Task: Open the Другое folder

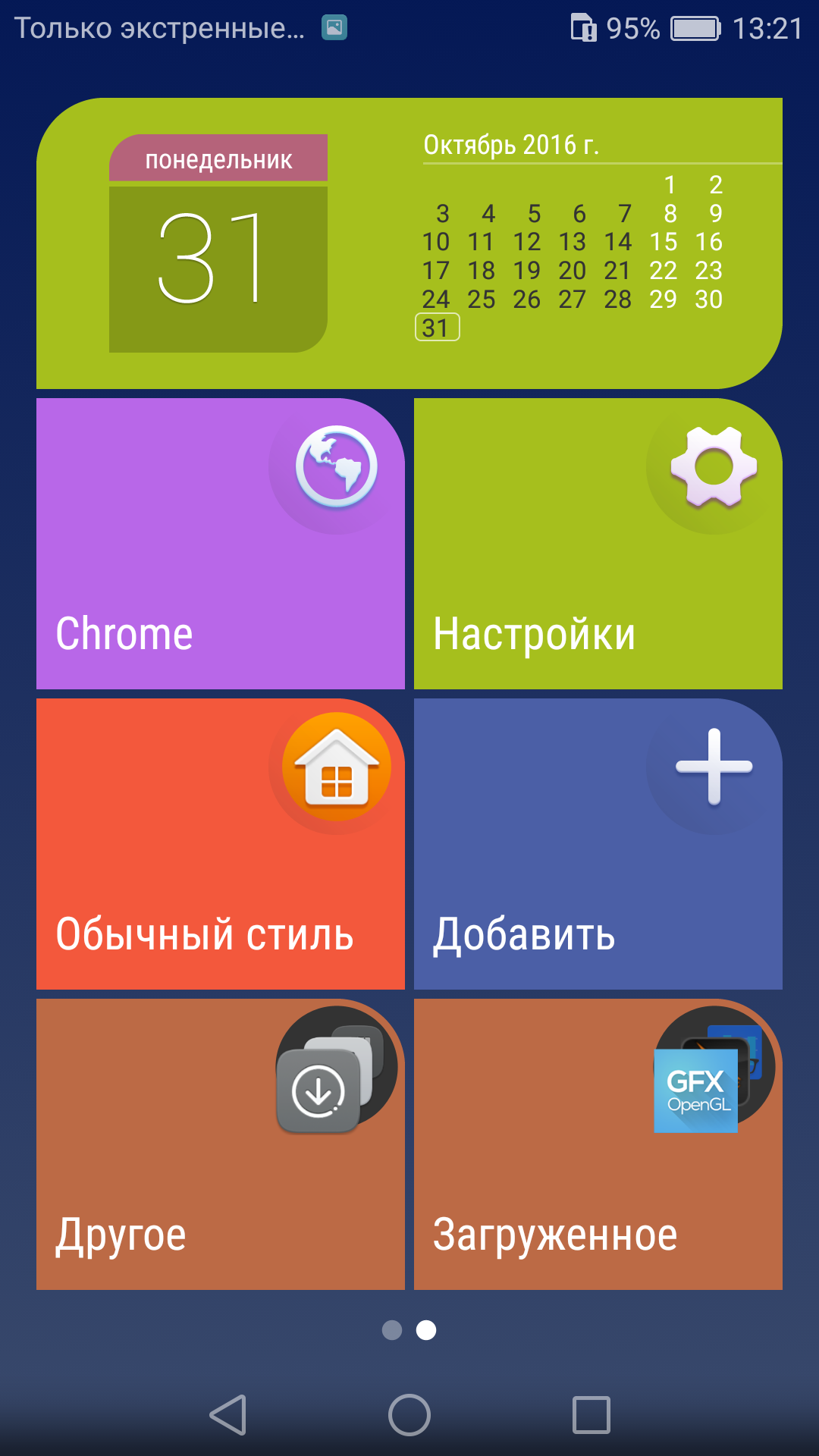Action: pyautogui.click(x=221, y=1144)
